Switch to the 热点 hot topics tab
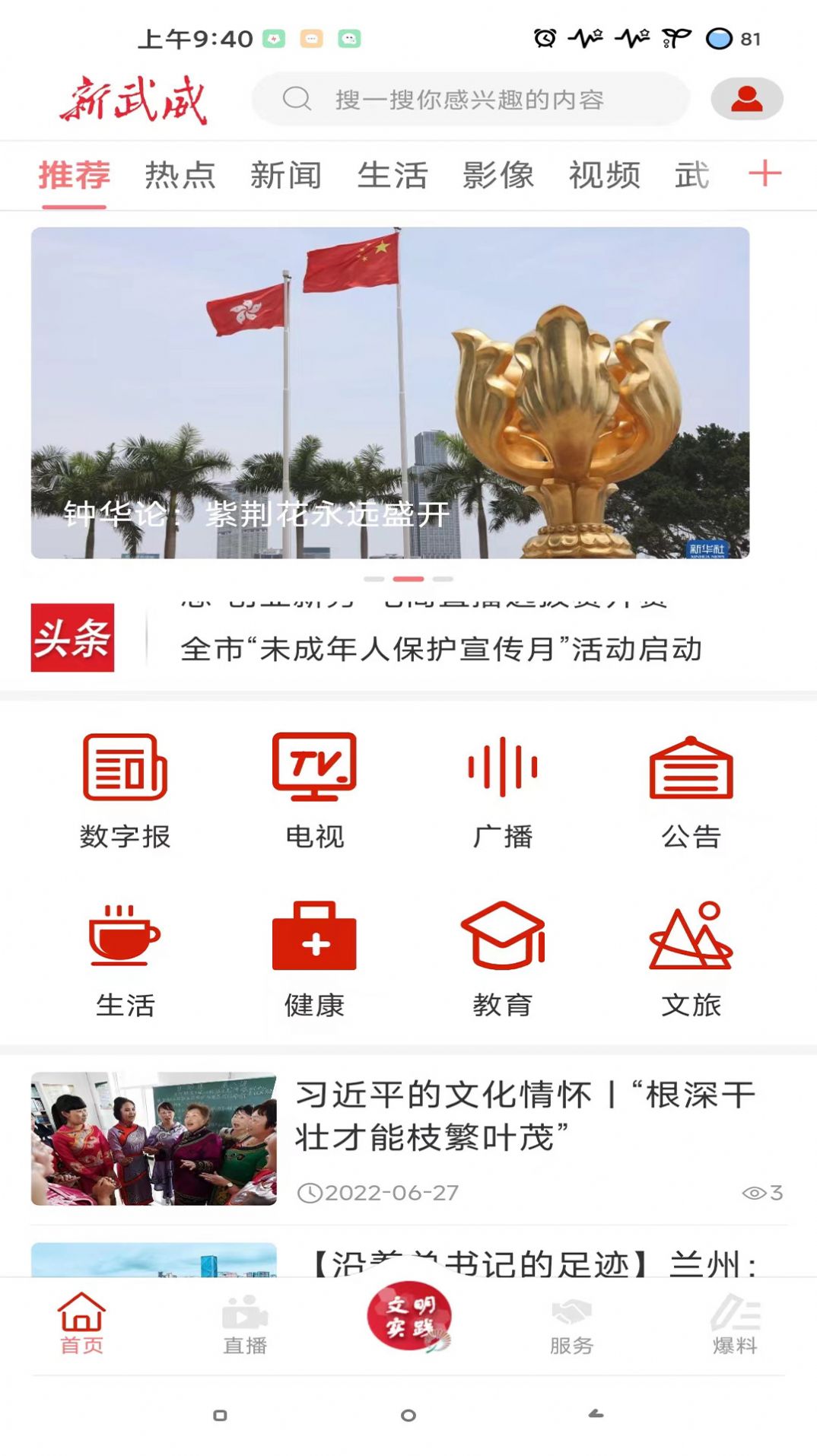 click(180, 175)
